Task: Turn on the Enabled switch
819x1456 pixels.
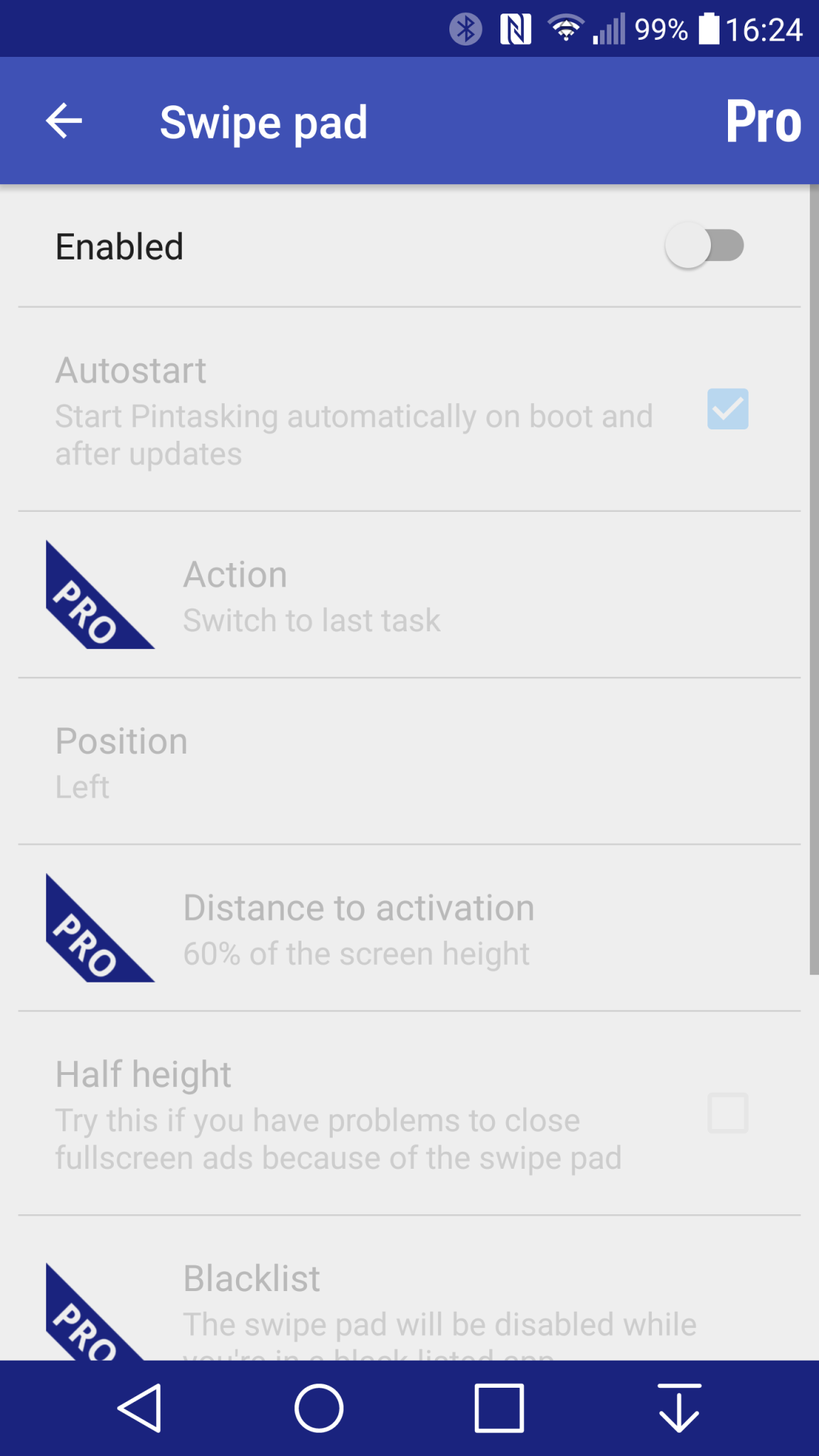Action: [704, 246]
